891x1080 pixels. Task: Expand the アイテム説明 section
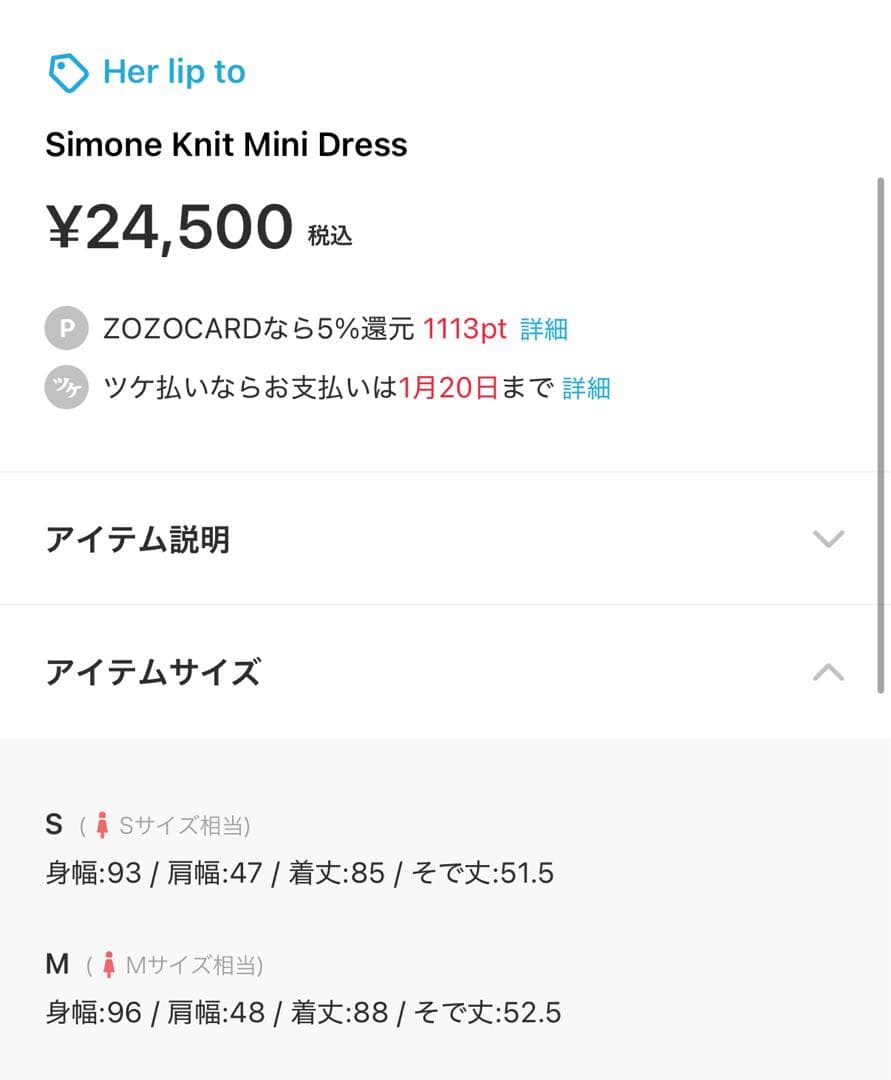pos(140,539)
